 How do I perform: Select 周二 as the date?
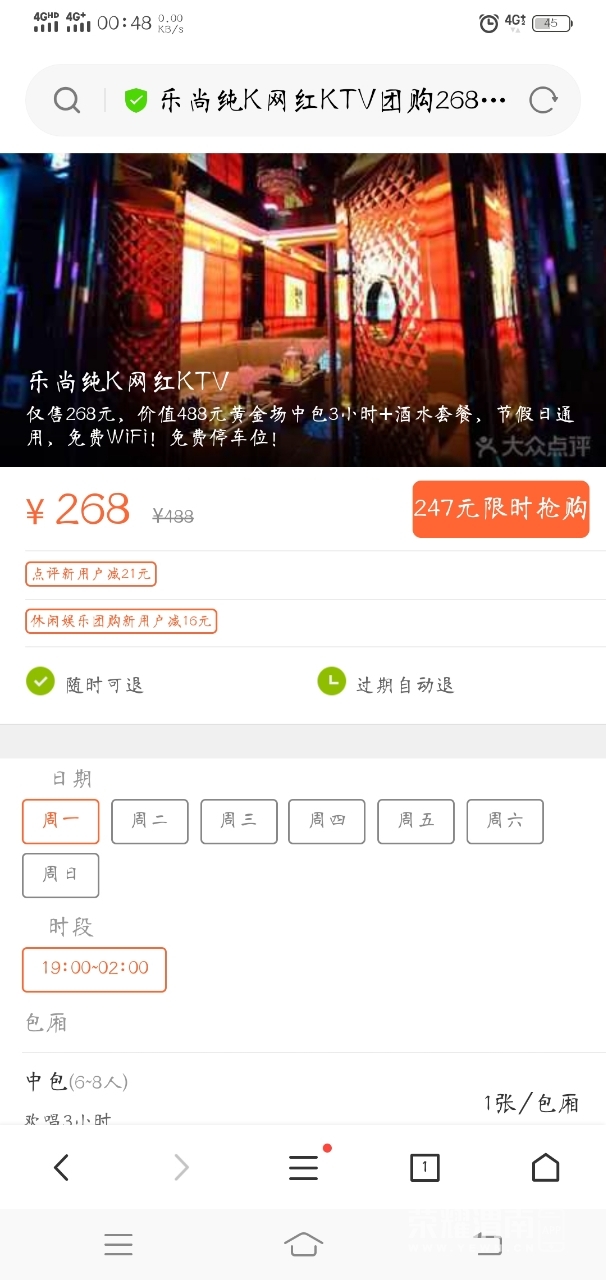pyautogui.click(x=150, y=821)
